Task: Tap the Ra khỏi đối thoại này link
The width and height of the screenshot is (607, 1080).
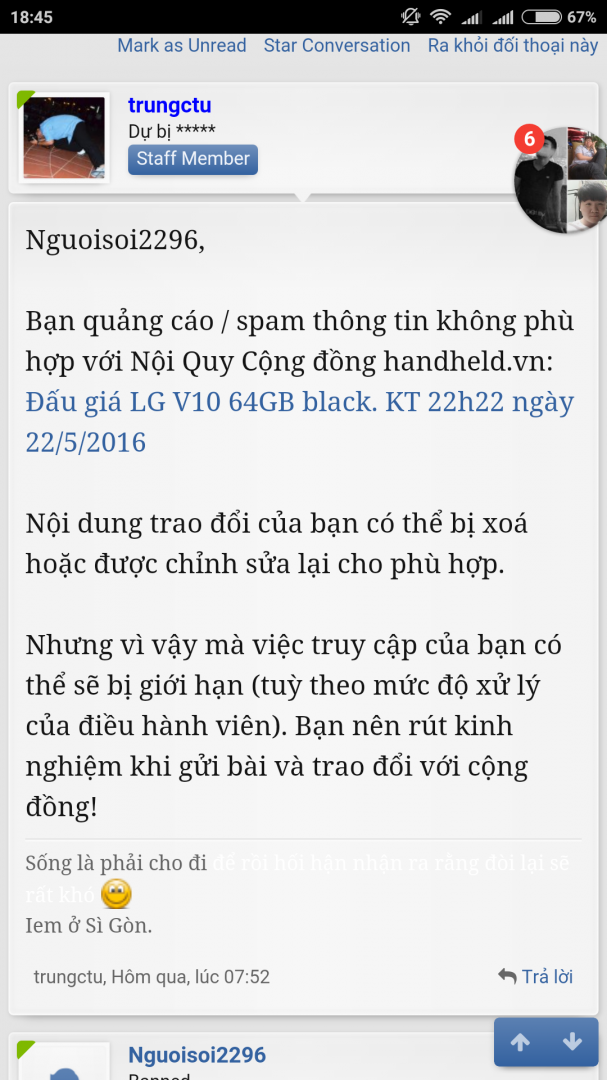Action: tap(513, 45)
